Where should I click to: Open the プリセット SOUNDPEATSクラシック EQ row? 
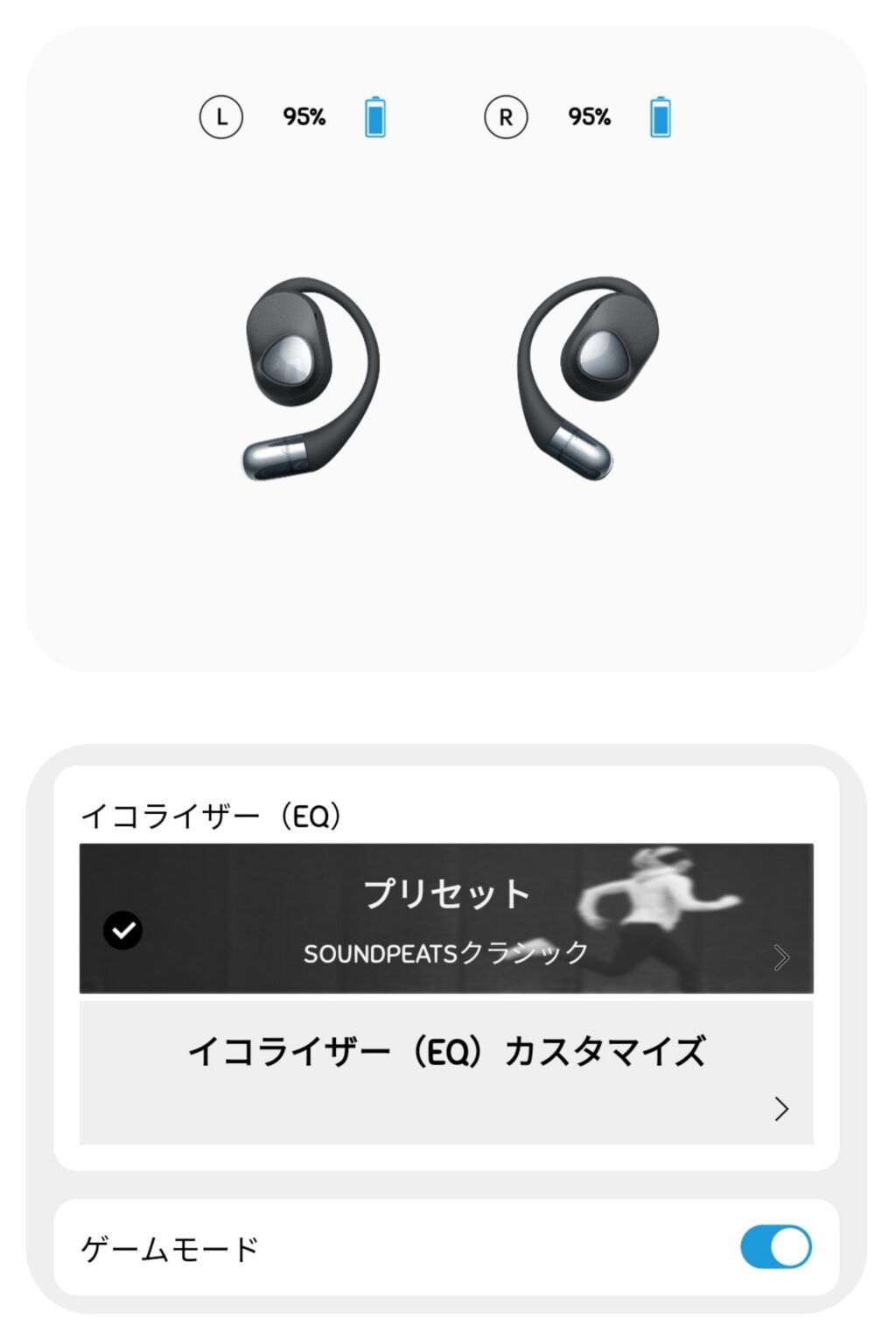[x=446, y=919]
